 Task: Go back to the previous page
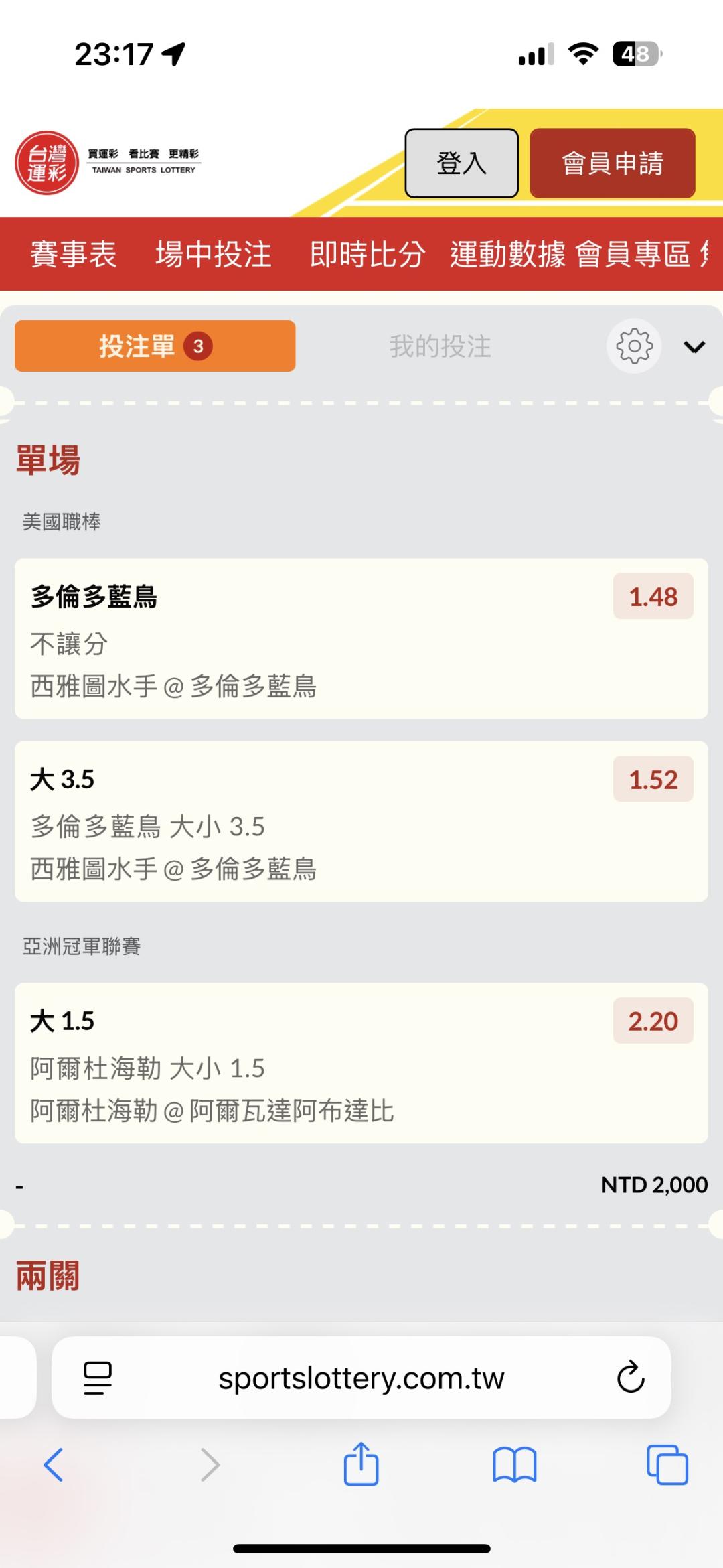[54, 1465]
